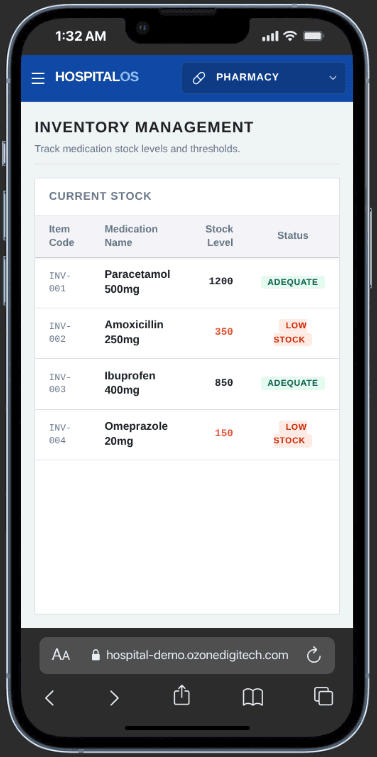The image size is (377, 757).
Task: Open the hamburger navigation menu
Action: point(38,78)
